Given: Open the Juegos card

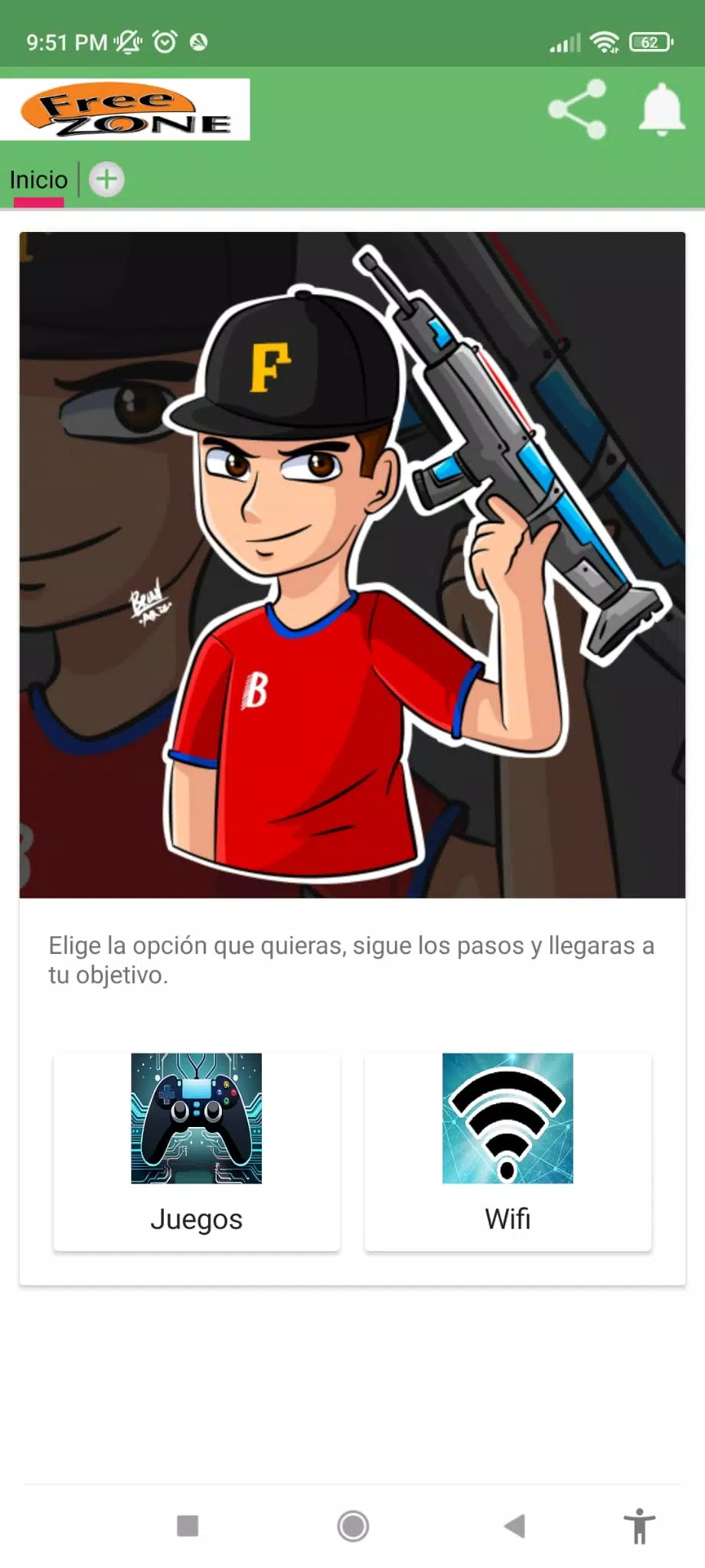Looking at the screenshot, I should 196,1151.
